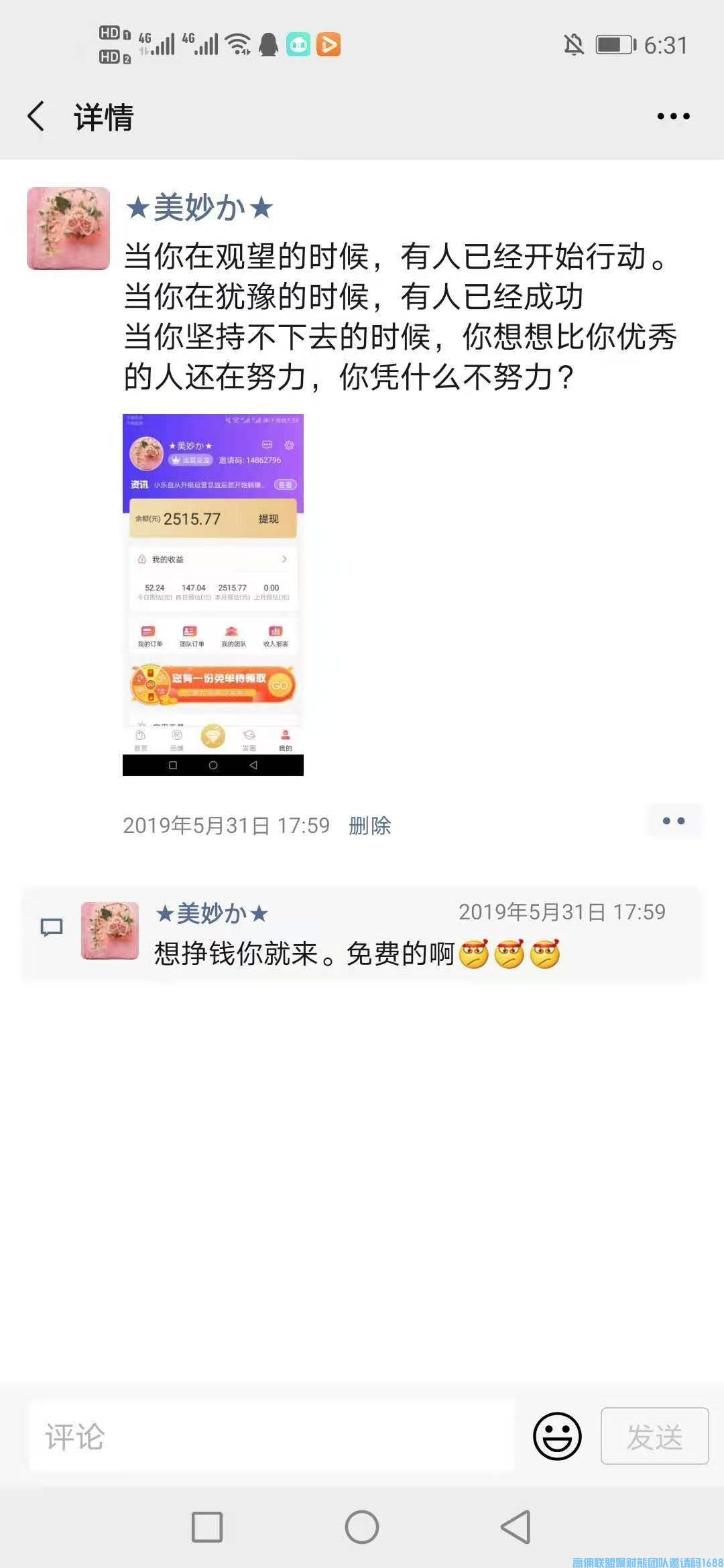Open the post author's avatar profile
The image size is (724, 1568).
click(x=68, y=228)
